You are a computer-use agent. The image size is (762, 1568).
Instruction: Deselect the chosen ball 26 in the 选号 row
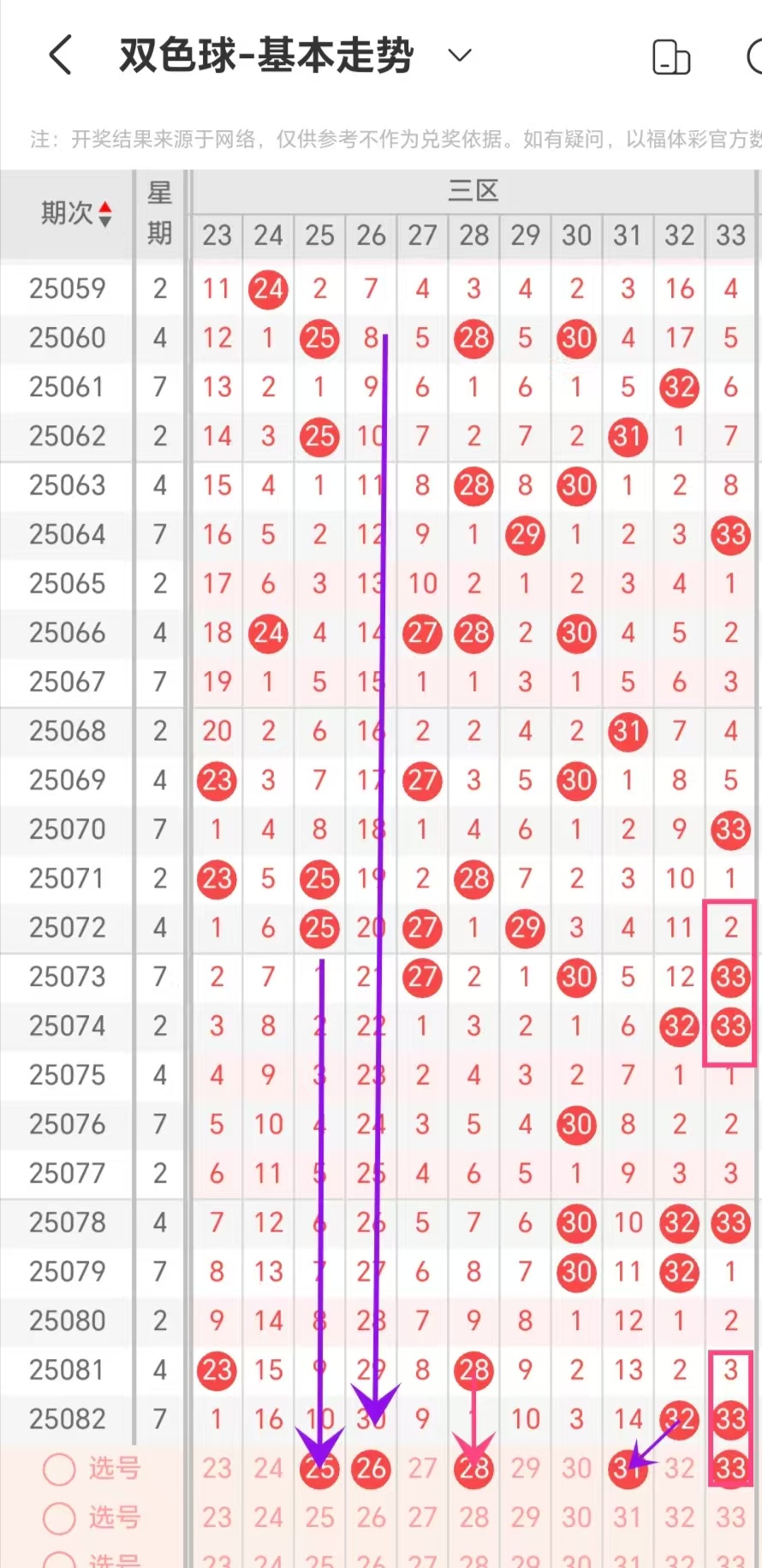tap(371, 1469)
